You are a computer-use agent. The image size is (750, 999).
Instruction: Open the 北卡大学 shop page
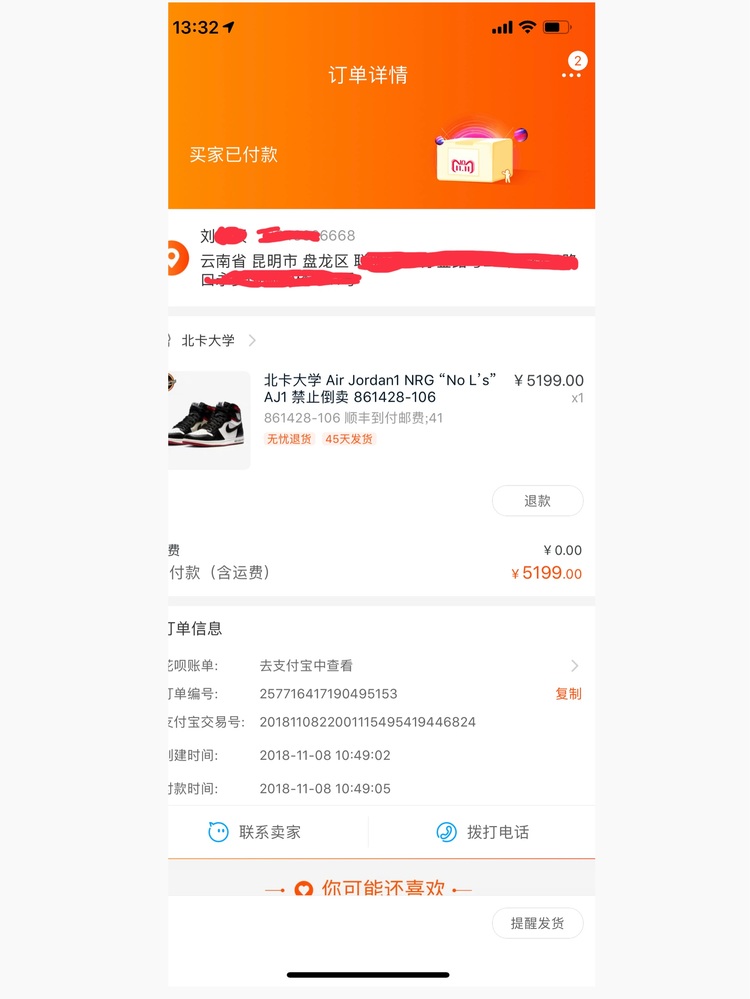pos(210,341)
